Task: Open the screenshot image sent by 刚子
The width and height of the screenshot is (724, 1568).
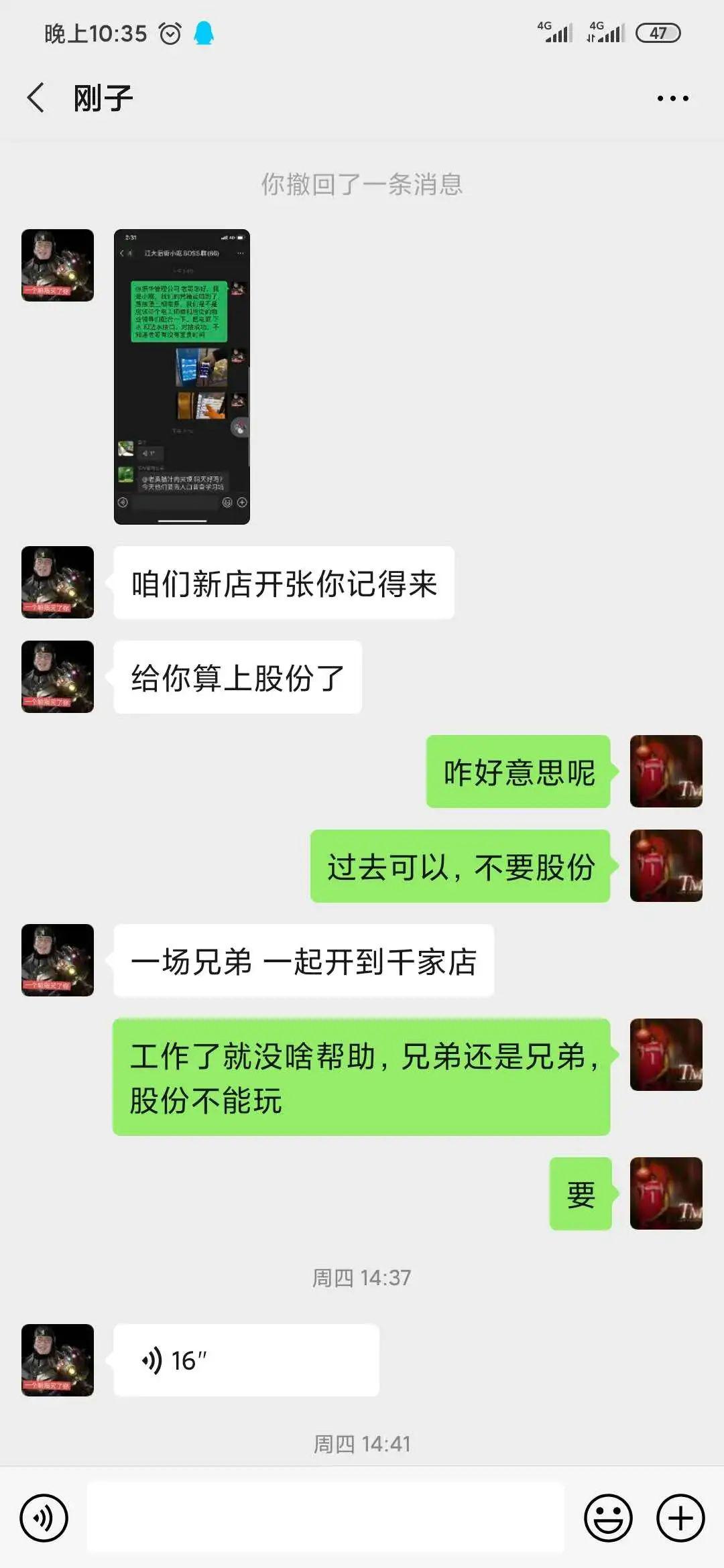Action: point(182,377)
